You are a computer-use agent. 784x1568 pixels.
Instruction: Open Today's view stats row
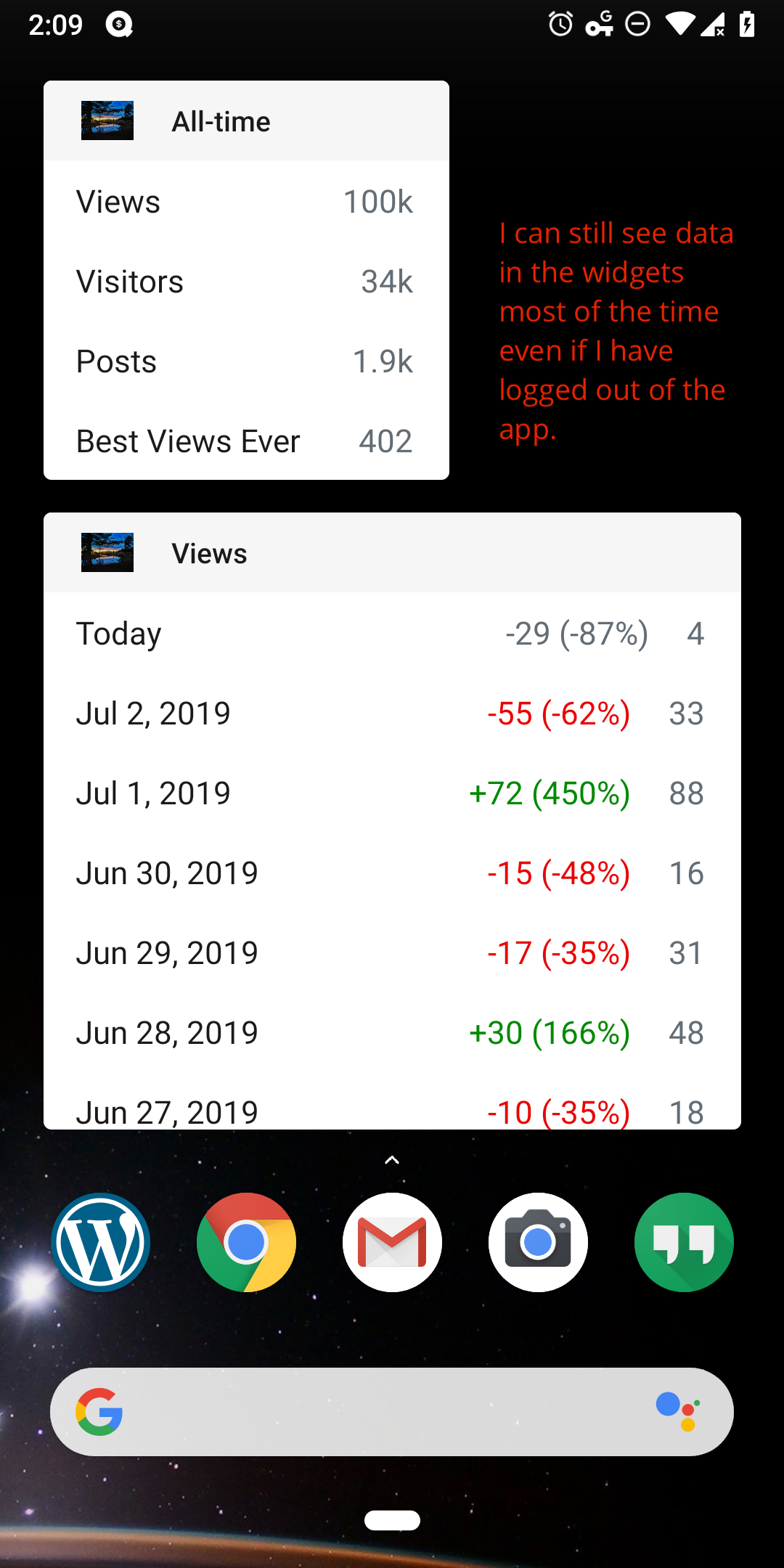[392, 633]
